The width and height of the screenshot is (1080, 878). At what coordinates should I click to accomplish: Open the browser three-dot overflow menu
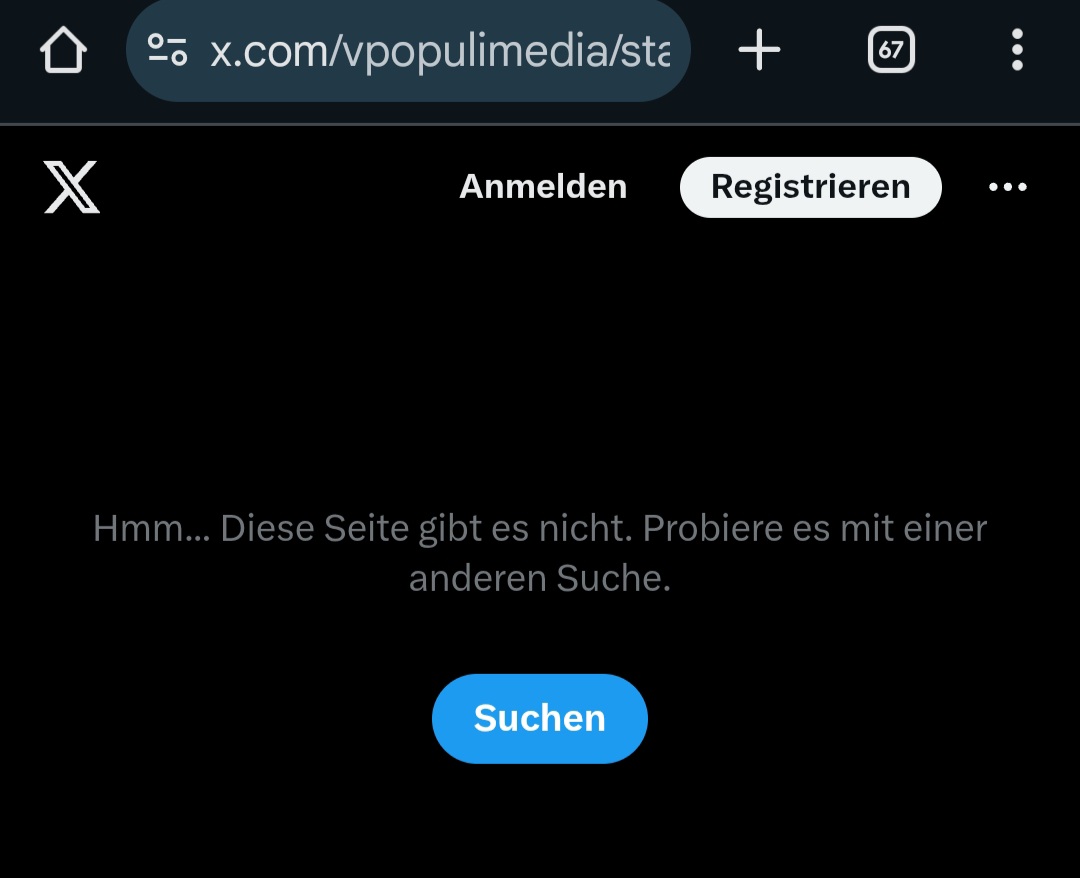pyautogui.click(x=1017, y=50)
